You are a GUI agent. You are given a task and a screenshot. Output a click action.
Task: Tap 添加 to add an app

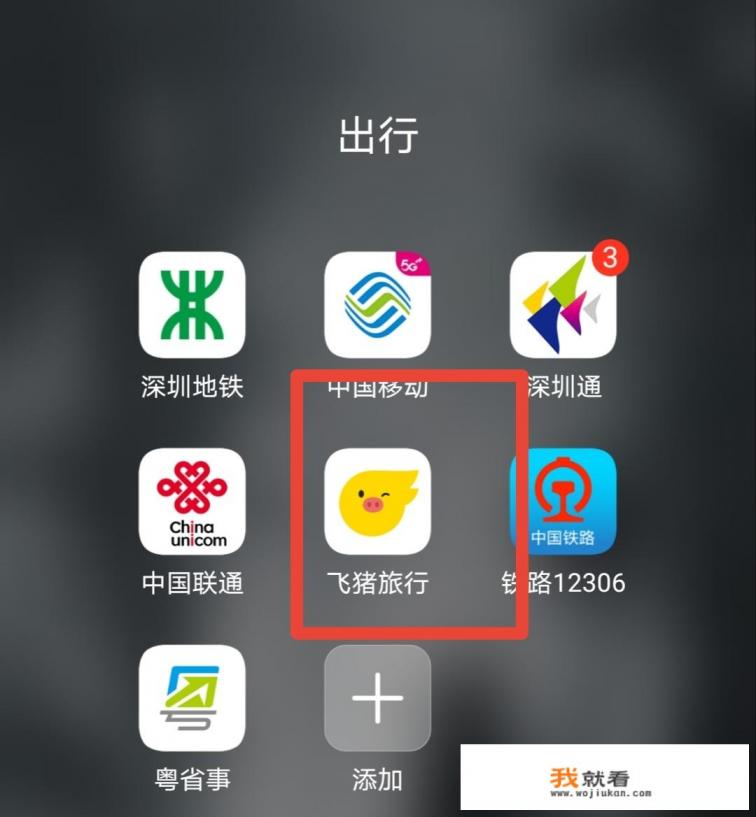click(377, 698)
